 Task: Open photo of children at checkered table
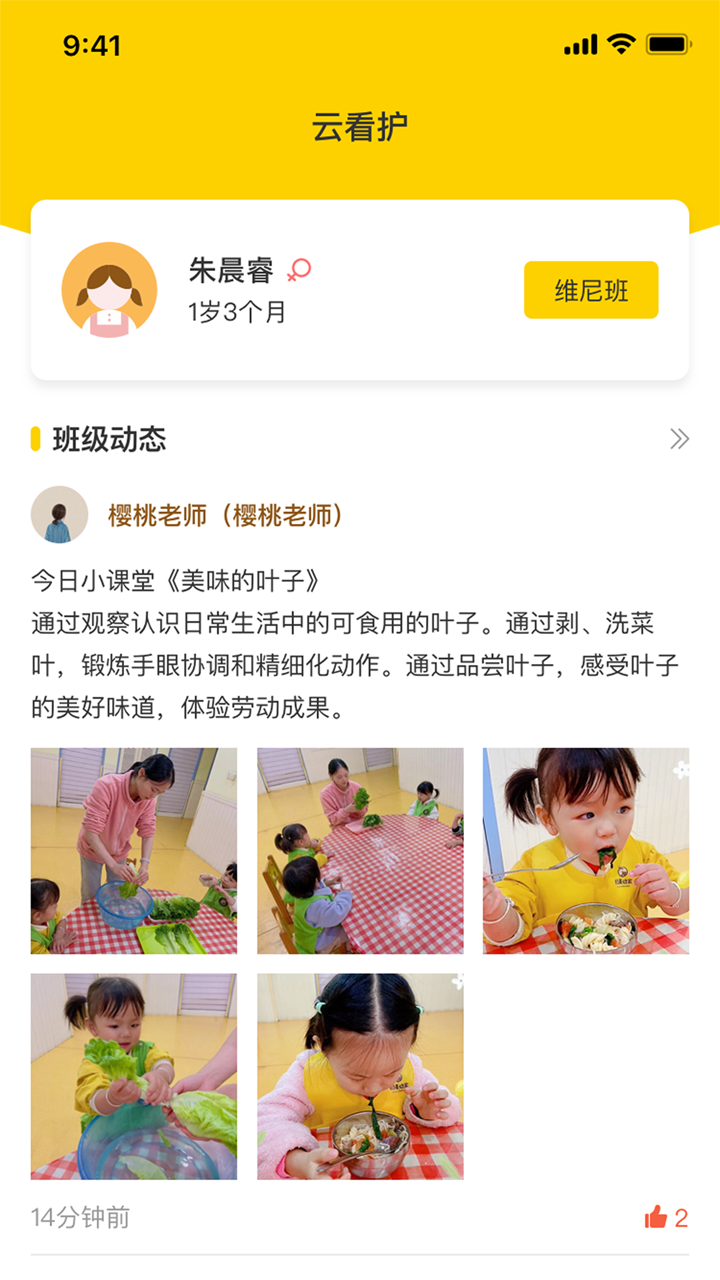pos(360,851)
